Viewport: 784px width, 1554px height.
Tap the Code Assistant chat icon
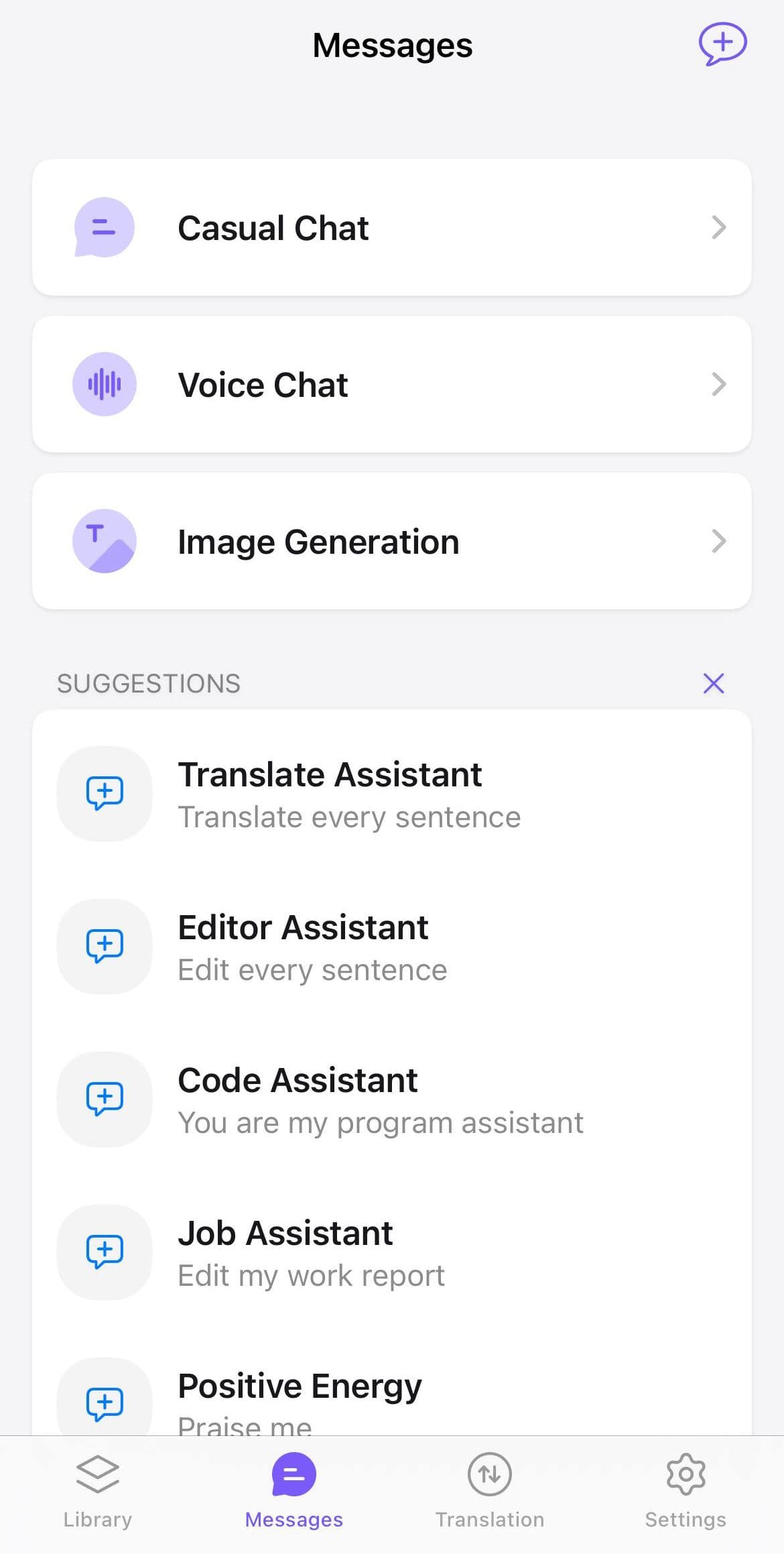click(104, 1099)
